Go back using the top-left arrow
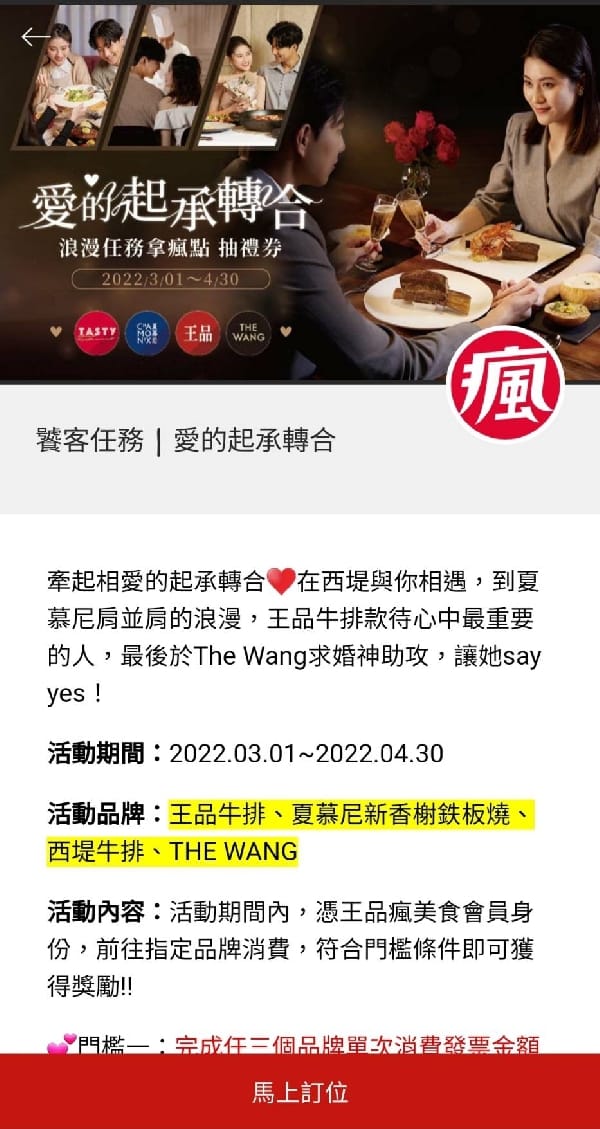The height and width of the screenshot is (1129, 600). point(36,37)
